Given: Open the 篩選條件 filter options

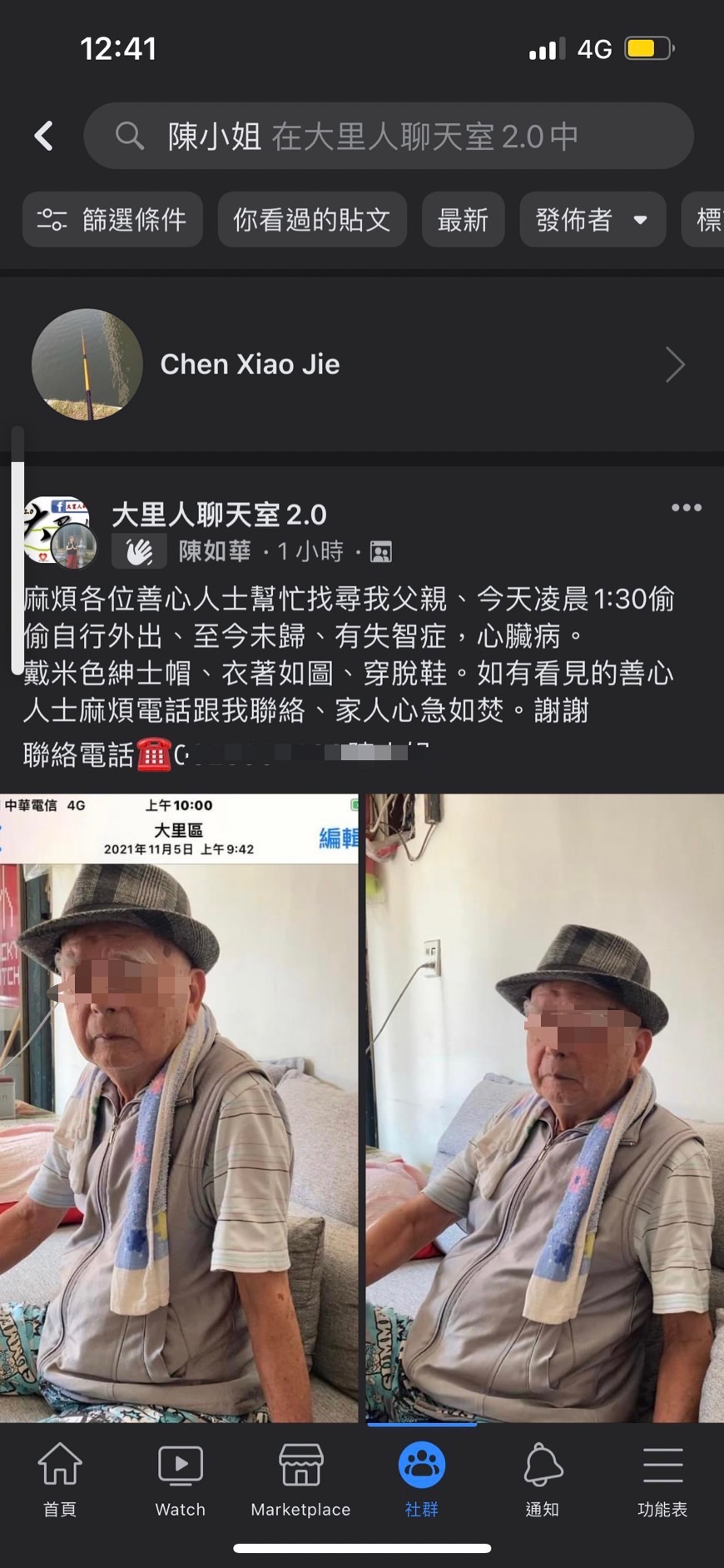Looking at the screenshot, I should pyautogui.click(x=112, y=220).
